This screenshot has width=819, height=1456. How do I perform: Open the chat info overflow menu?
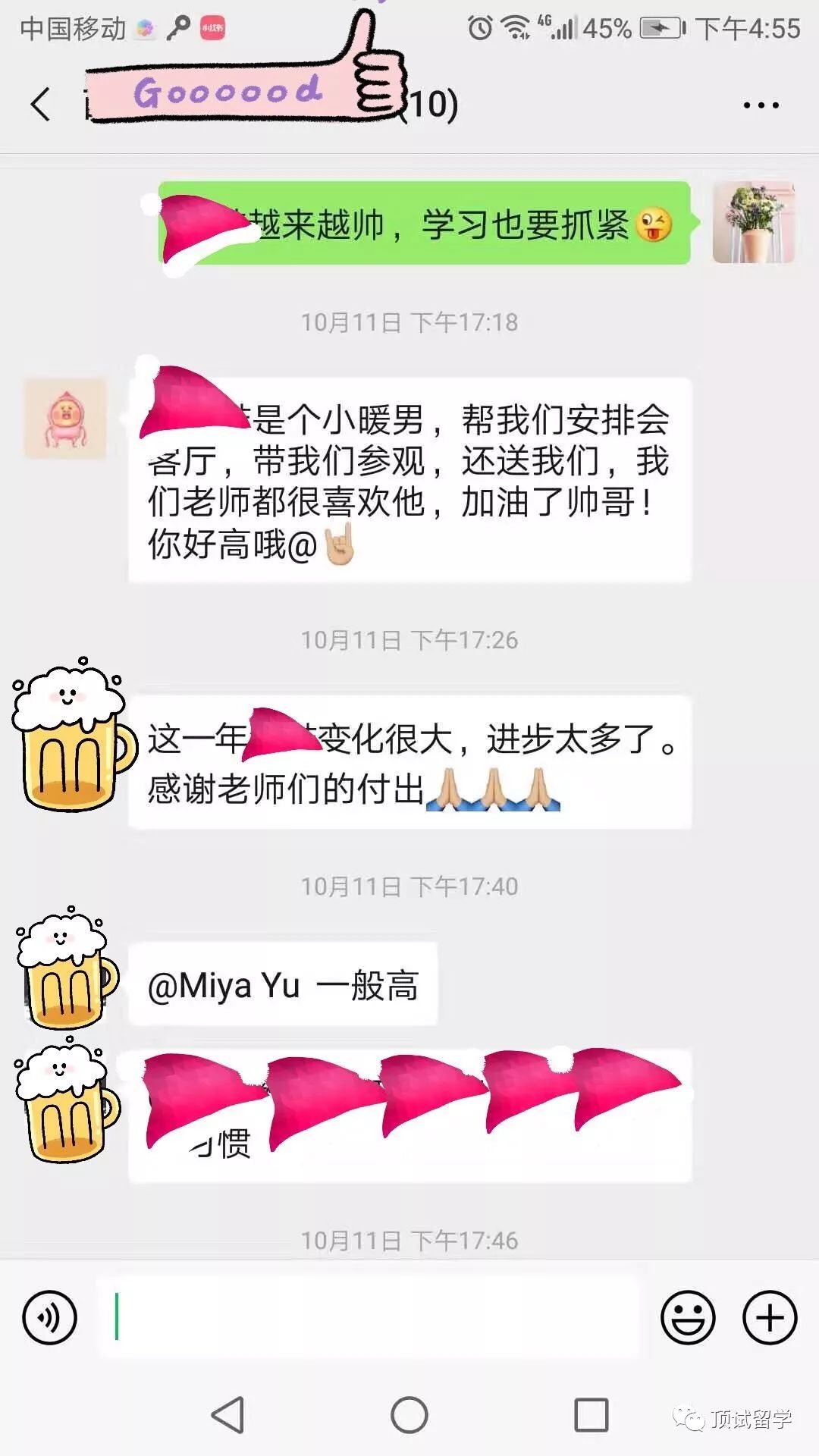[761, 105]
